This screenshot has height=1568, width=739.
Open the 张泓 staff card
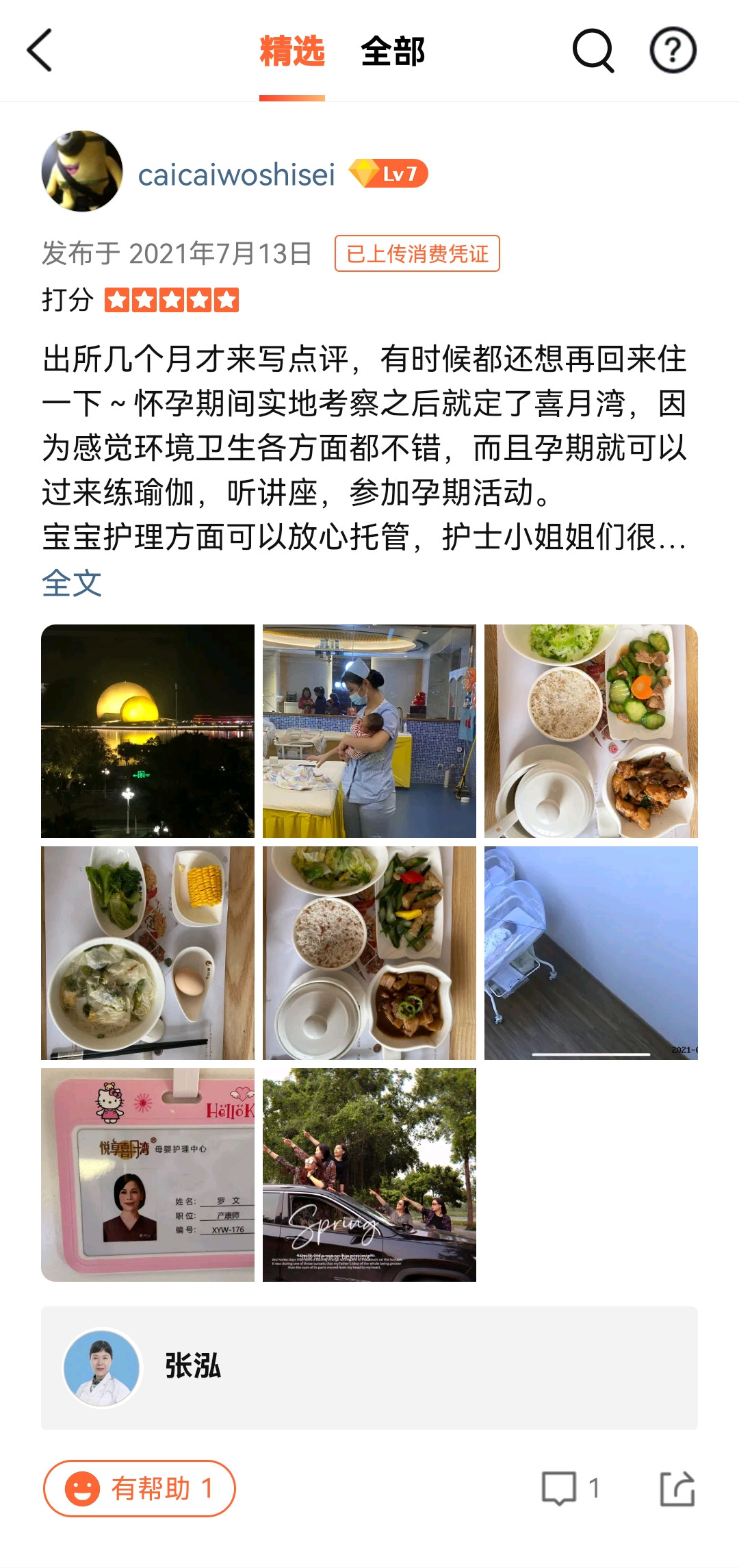click(x=369, y=1367)
